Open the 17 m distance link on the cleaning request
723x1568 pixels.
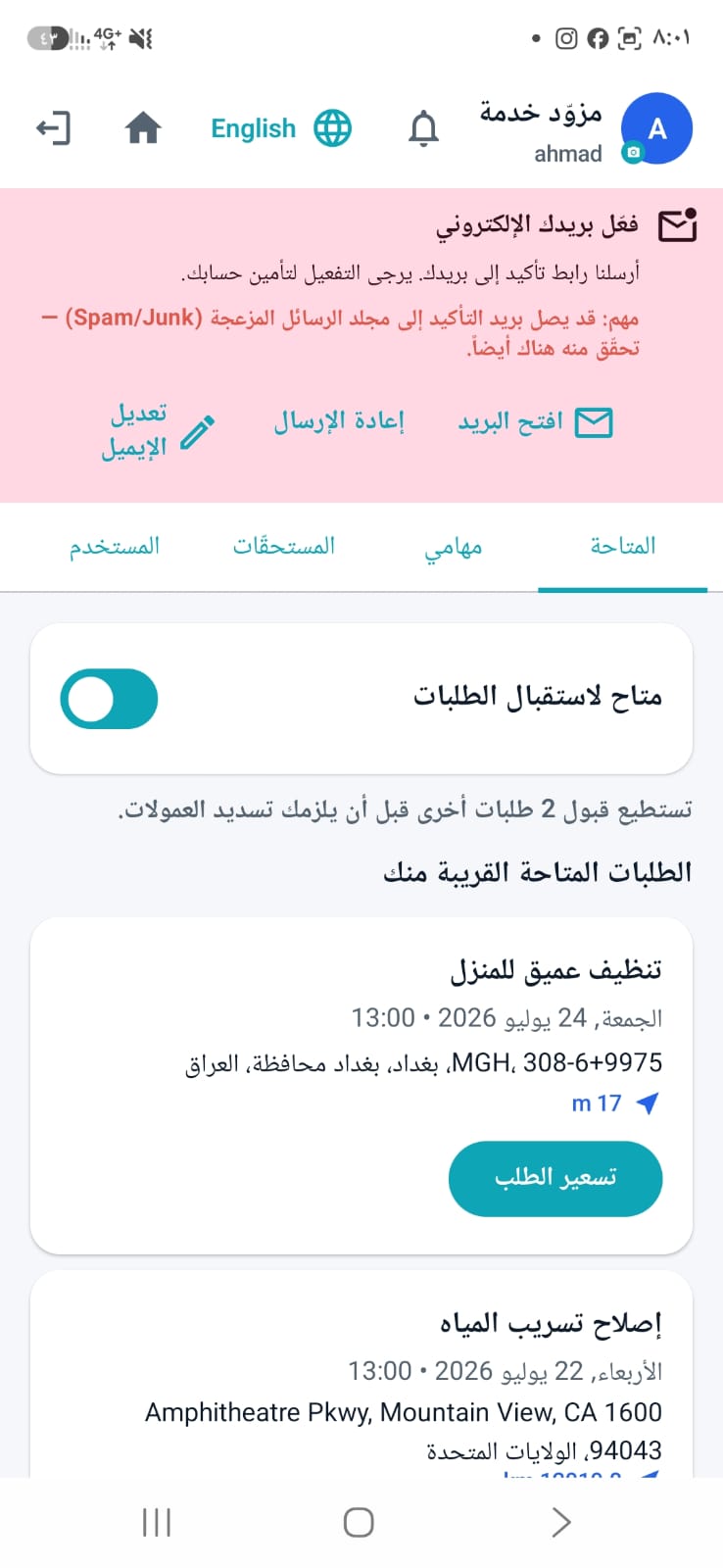point(615,1103)
